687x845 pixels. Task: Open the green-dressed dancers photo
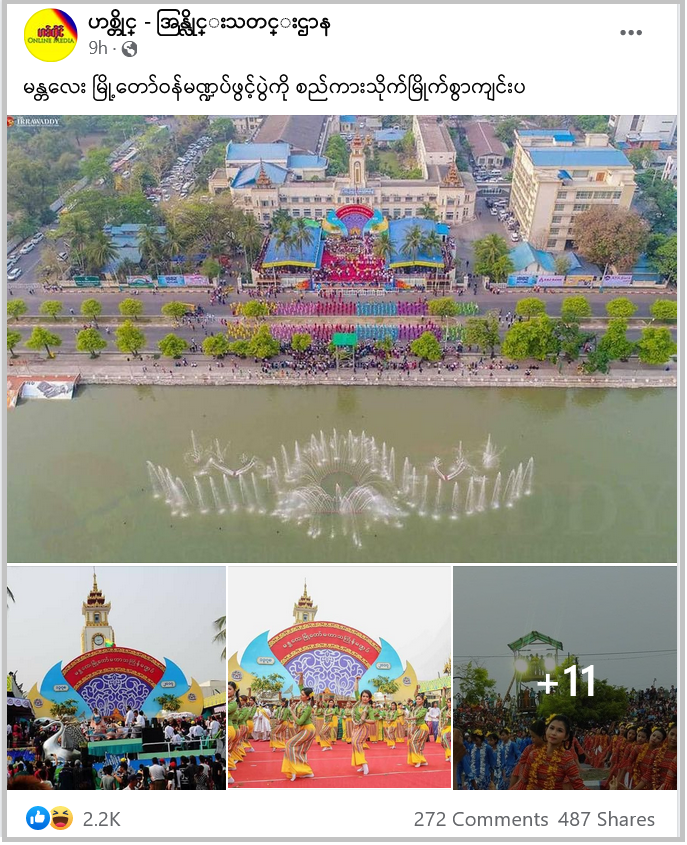(x=339, y=678)
